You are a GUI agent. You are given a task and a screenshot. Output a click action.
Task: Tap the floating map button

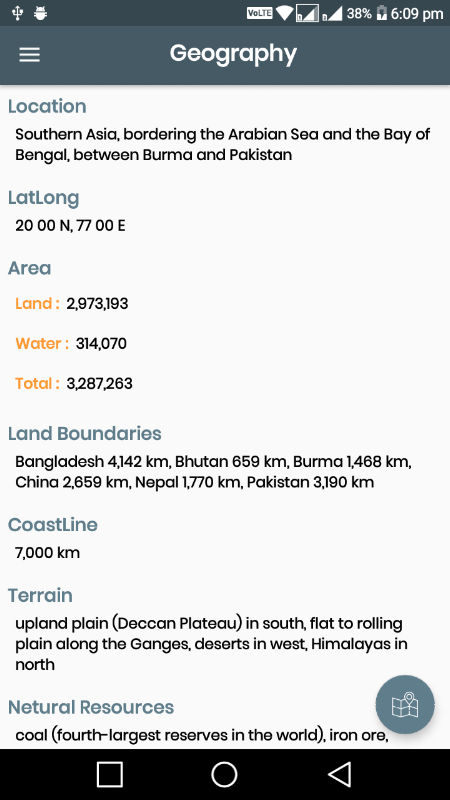tap(405, 705)
